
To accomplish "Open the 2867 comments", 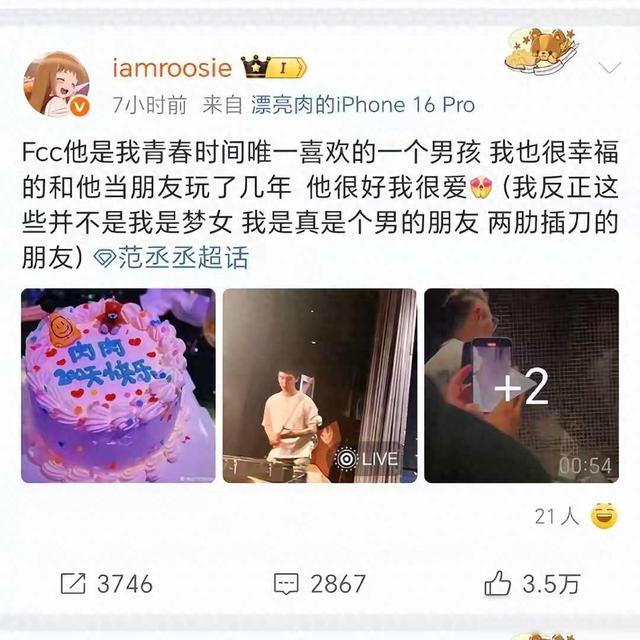I will [320, 583].
